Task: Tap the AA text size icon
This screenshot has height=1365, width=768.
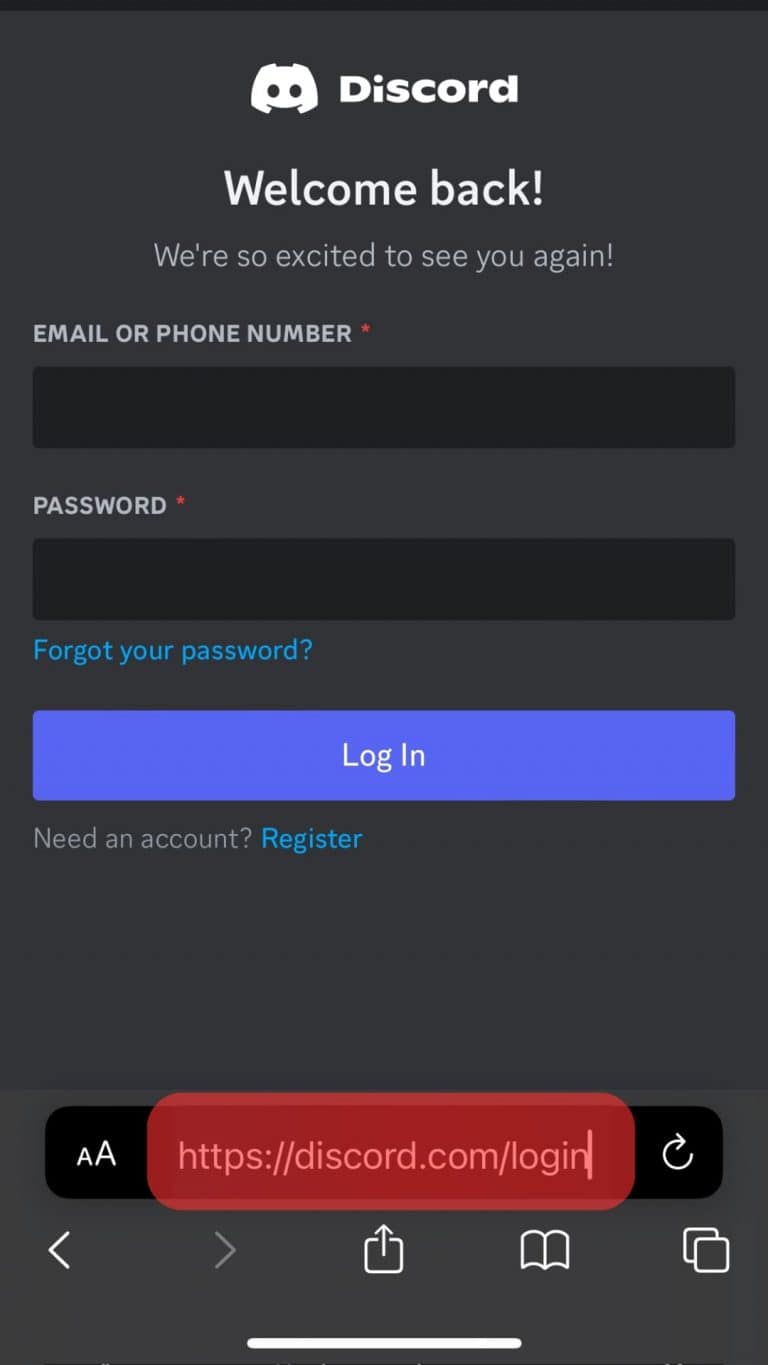Action: point(97,1154)
